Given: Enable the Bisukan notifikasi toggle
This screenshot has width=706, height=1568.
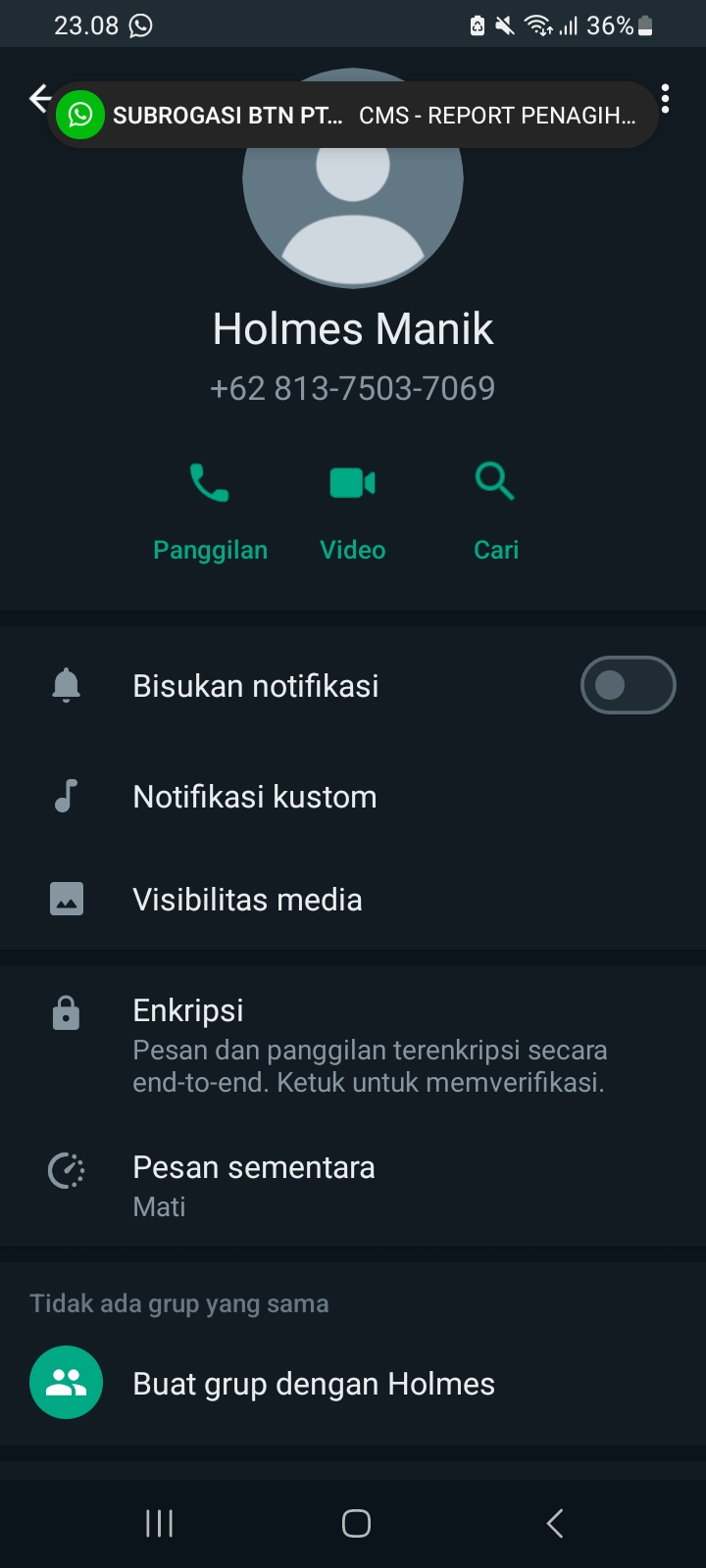Looking at the screenshot, I should 628,685.
